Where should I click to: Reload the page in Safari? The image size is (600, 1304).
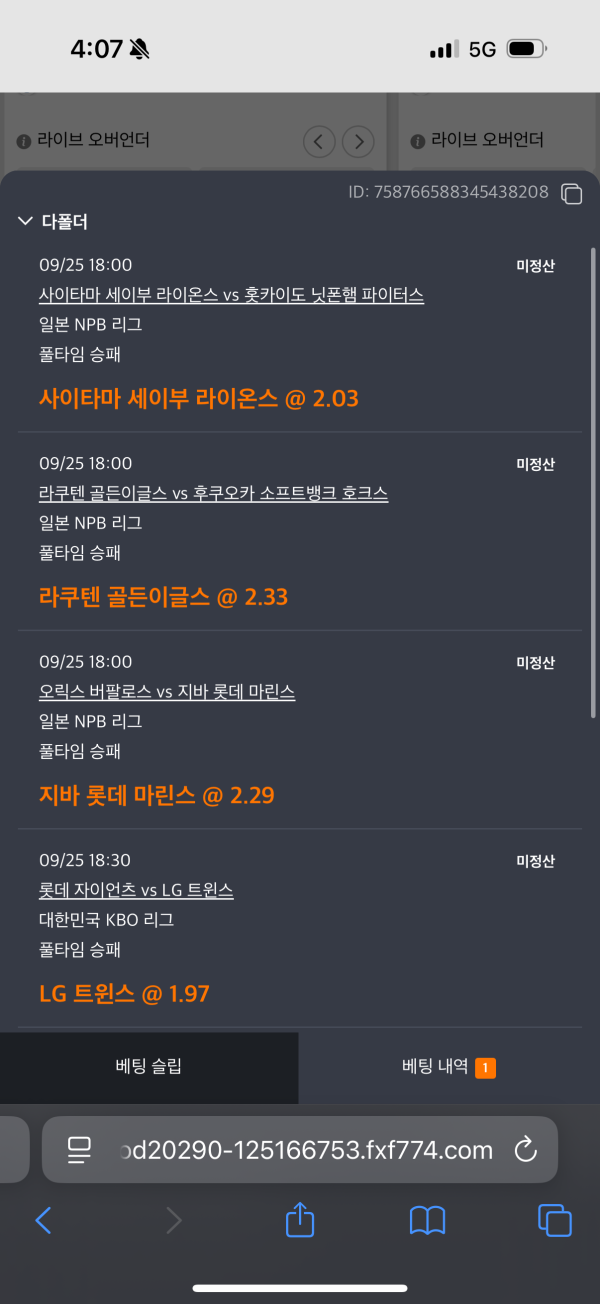point(526,1150)
